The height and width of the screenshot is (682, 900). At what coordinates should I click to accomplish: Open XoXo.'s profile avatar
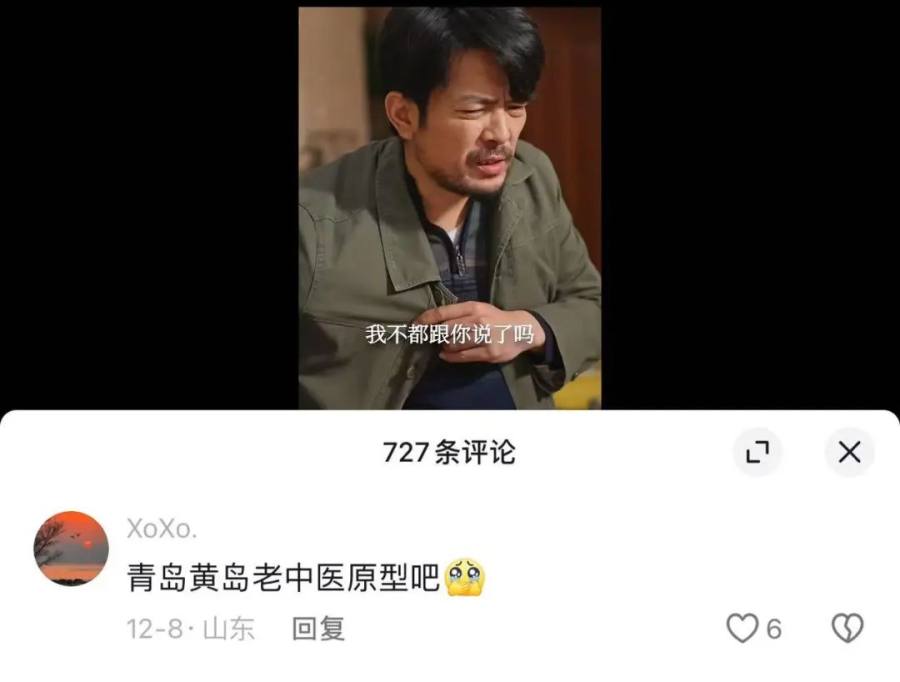point(71,548)
